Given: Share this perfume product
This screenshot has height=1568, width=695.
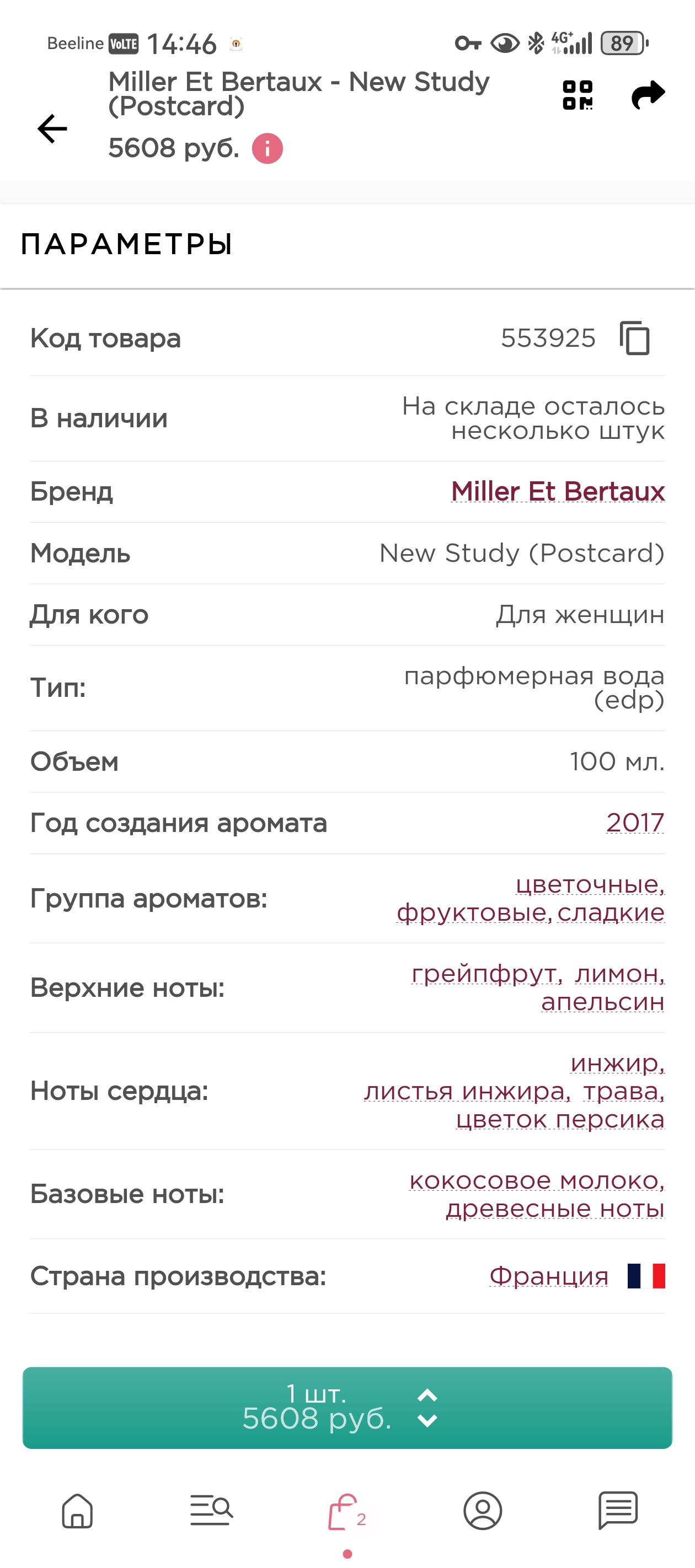Looking at the screenshot, I should [x=648, y=95].
